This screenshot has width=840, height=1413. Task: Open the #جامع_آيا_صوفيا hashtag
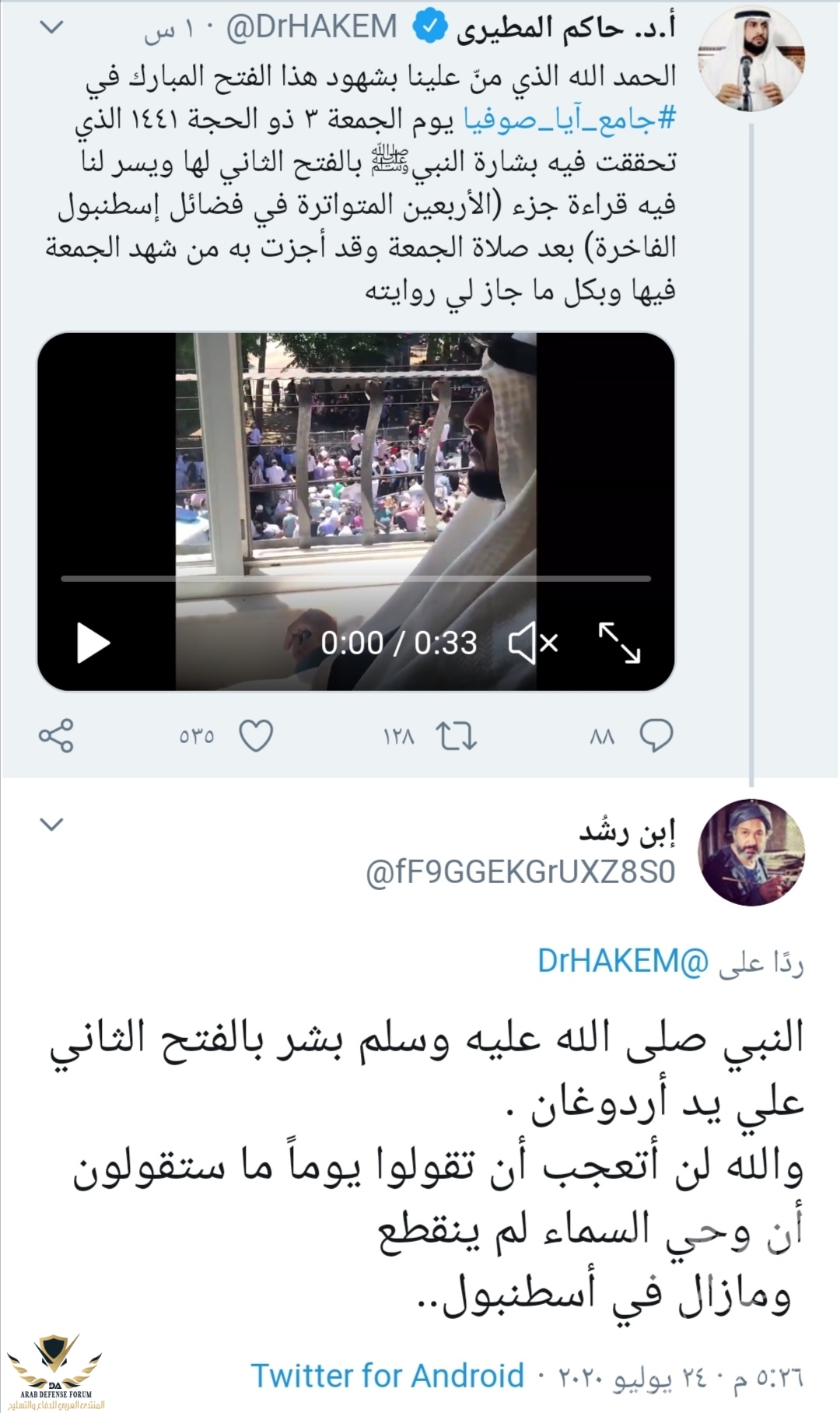click(x=570, y=119)
